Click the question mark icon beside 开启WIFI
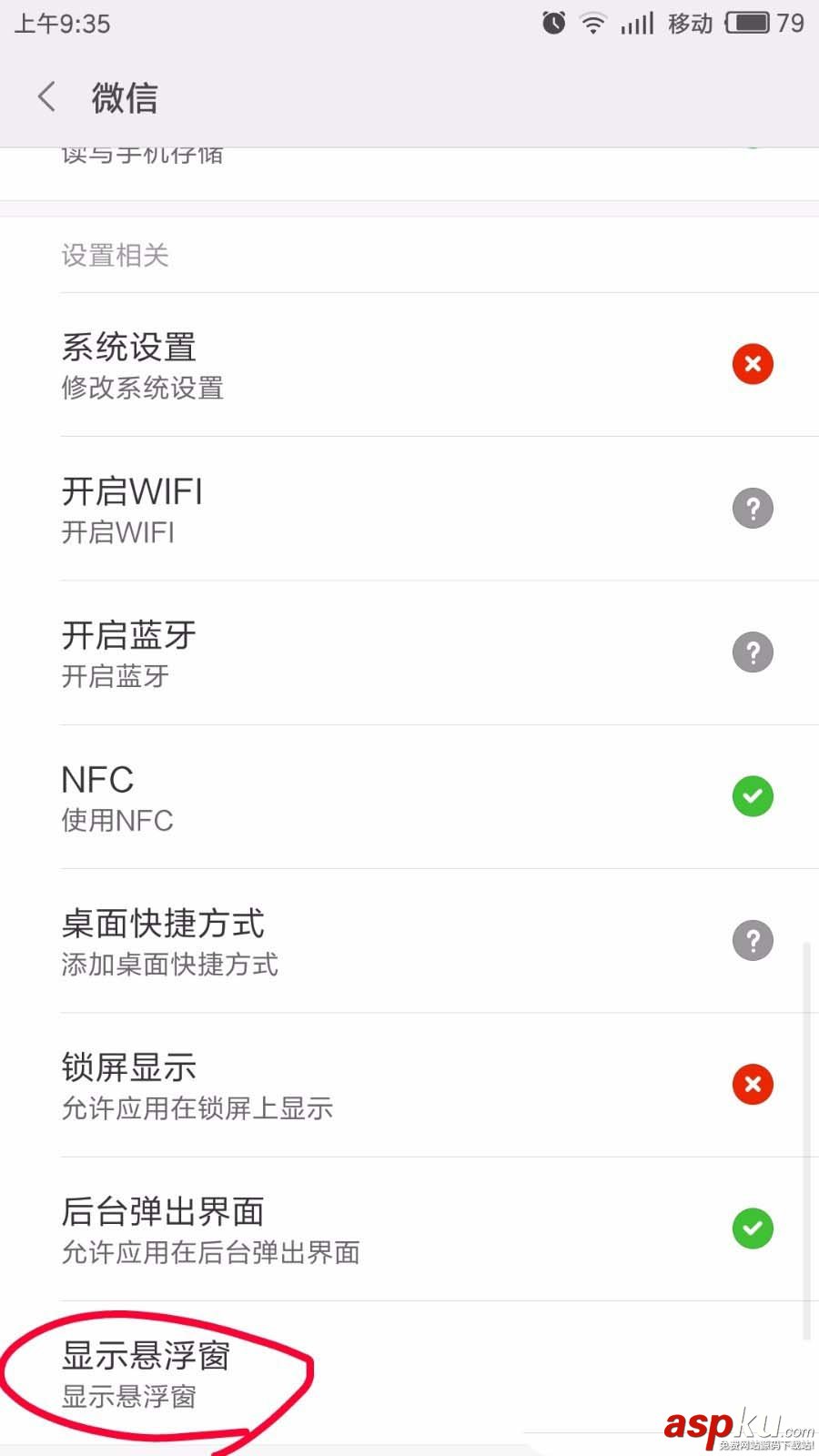 pyautogui.click(x=753, y=508)
